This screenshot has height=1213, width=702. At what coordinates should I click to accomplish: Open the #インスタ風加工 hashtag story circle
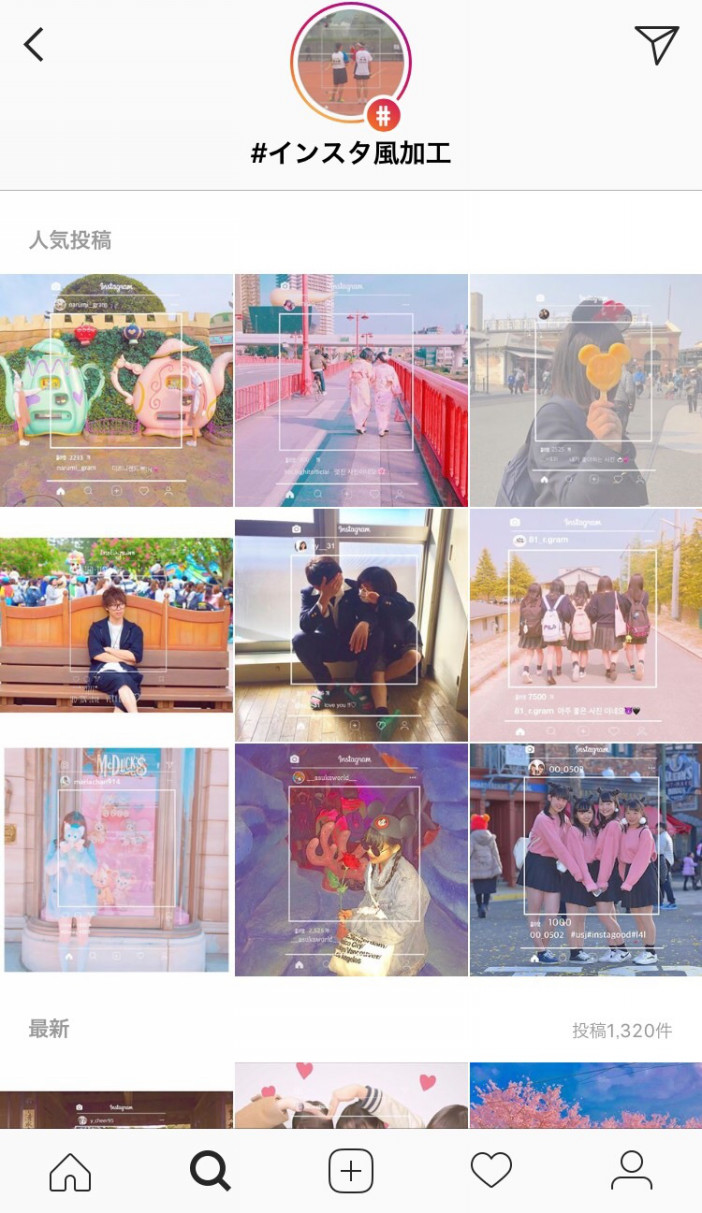(350, 62)
